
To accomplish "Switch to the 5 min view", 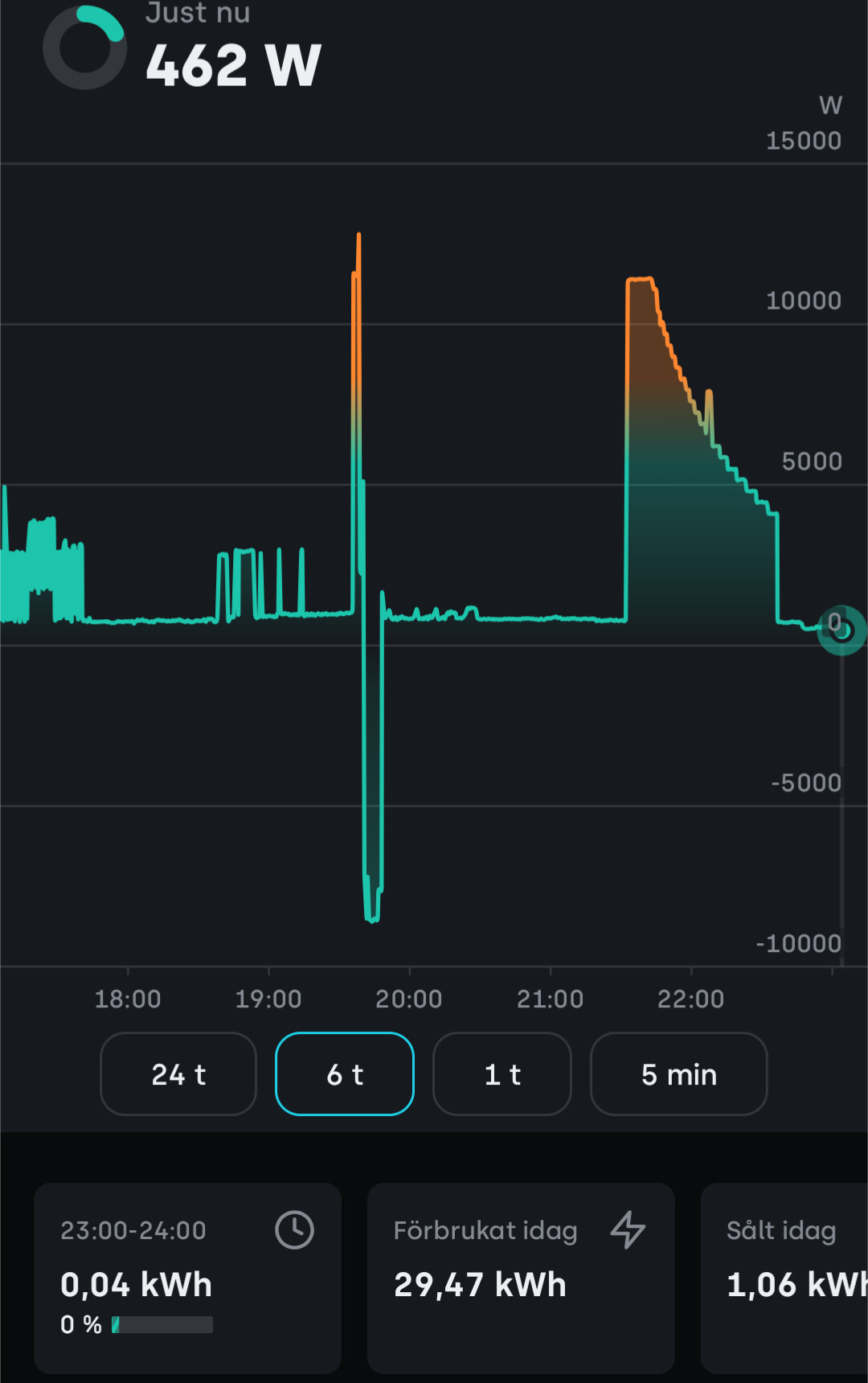I will pos(679,1073).
